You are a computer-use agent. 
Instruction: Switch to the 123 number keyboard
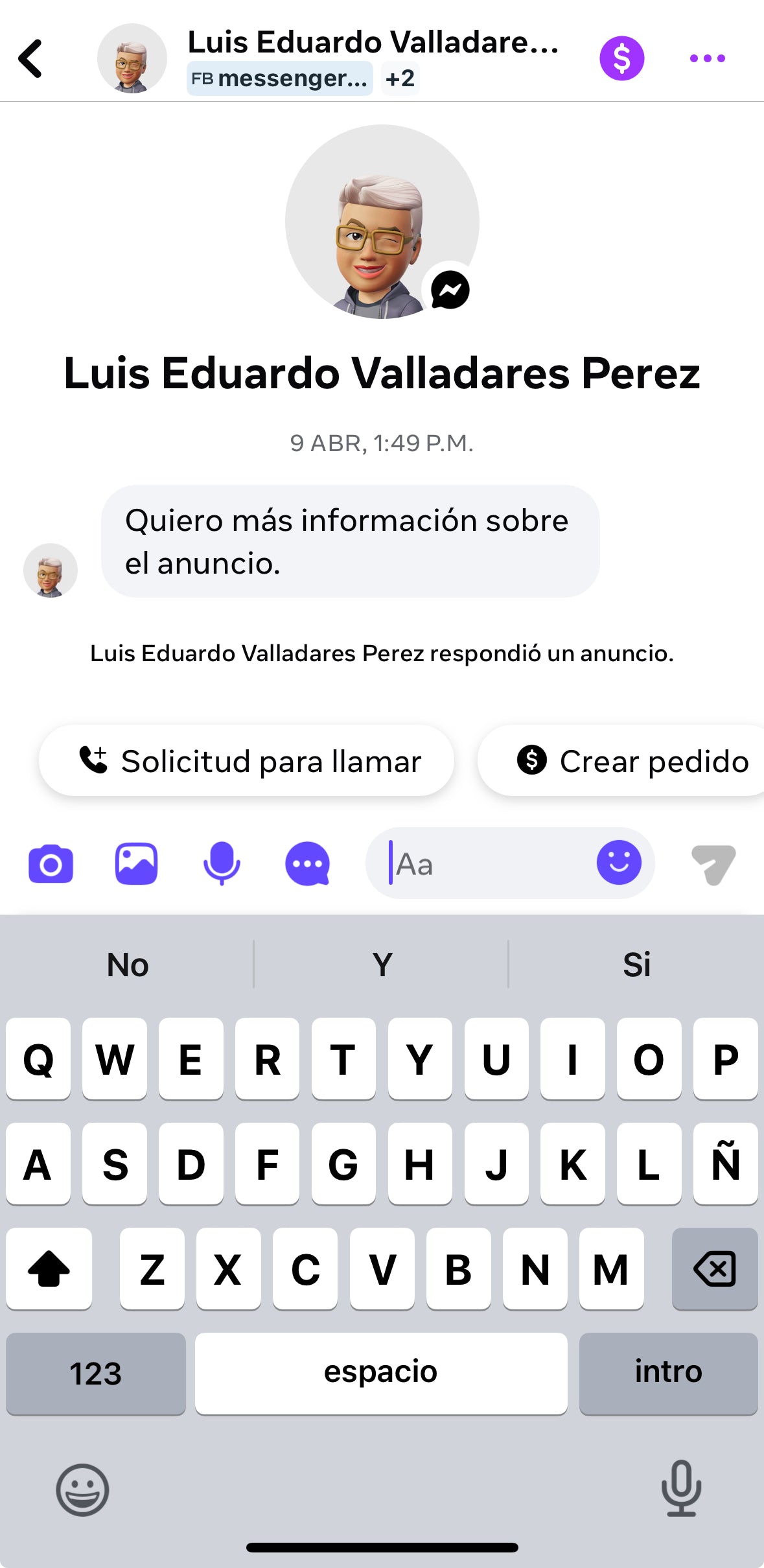(95, 1372)
